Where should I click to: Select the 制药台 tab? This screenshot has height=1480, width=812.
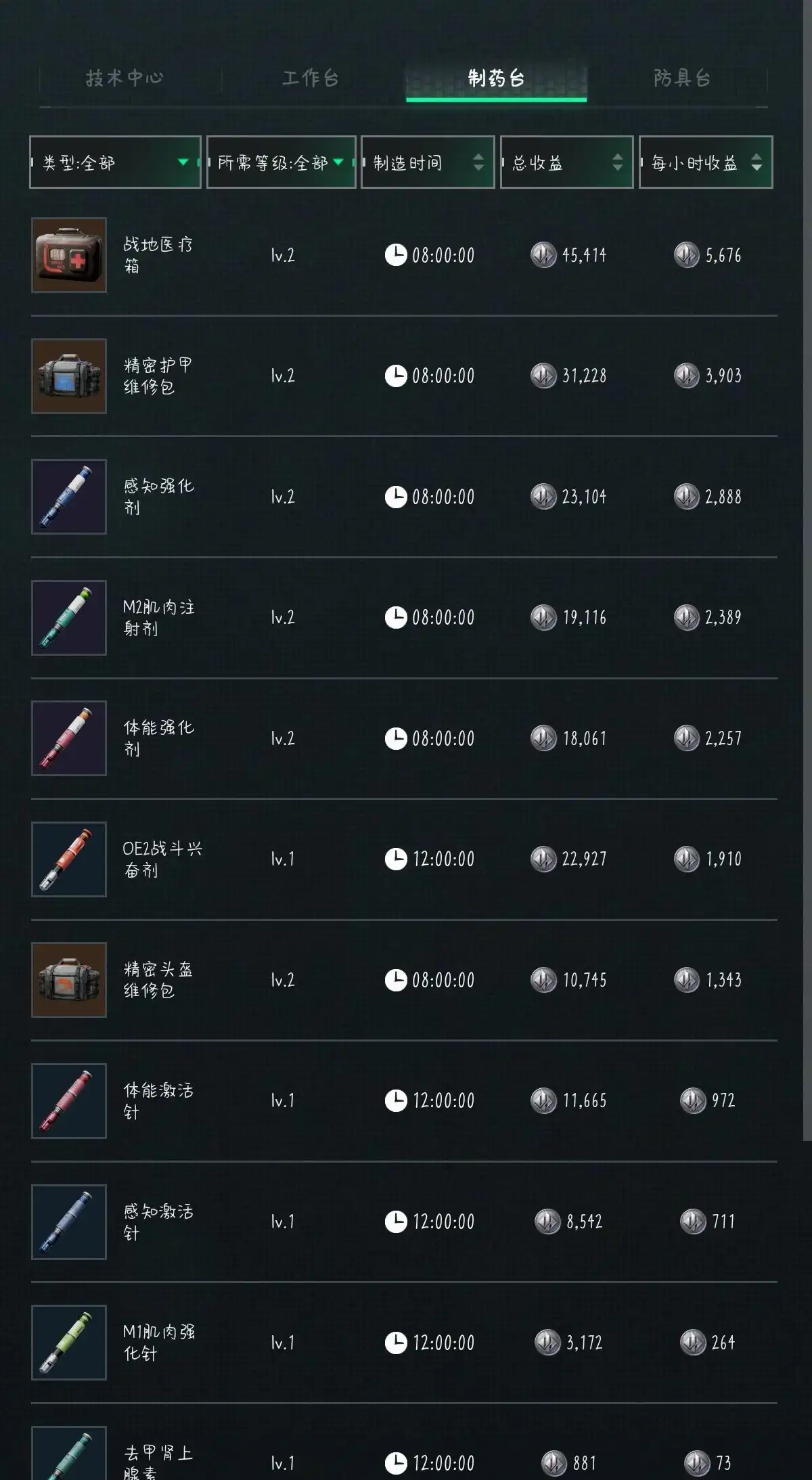[x=496, y=79]
